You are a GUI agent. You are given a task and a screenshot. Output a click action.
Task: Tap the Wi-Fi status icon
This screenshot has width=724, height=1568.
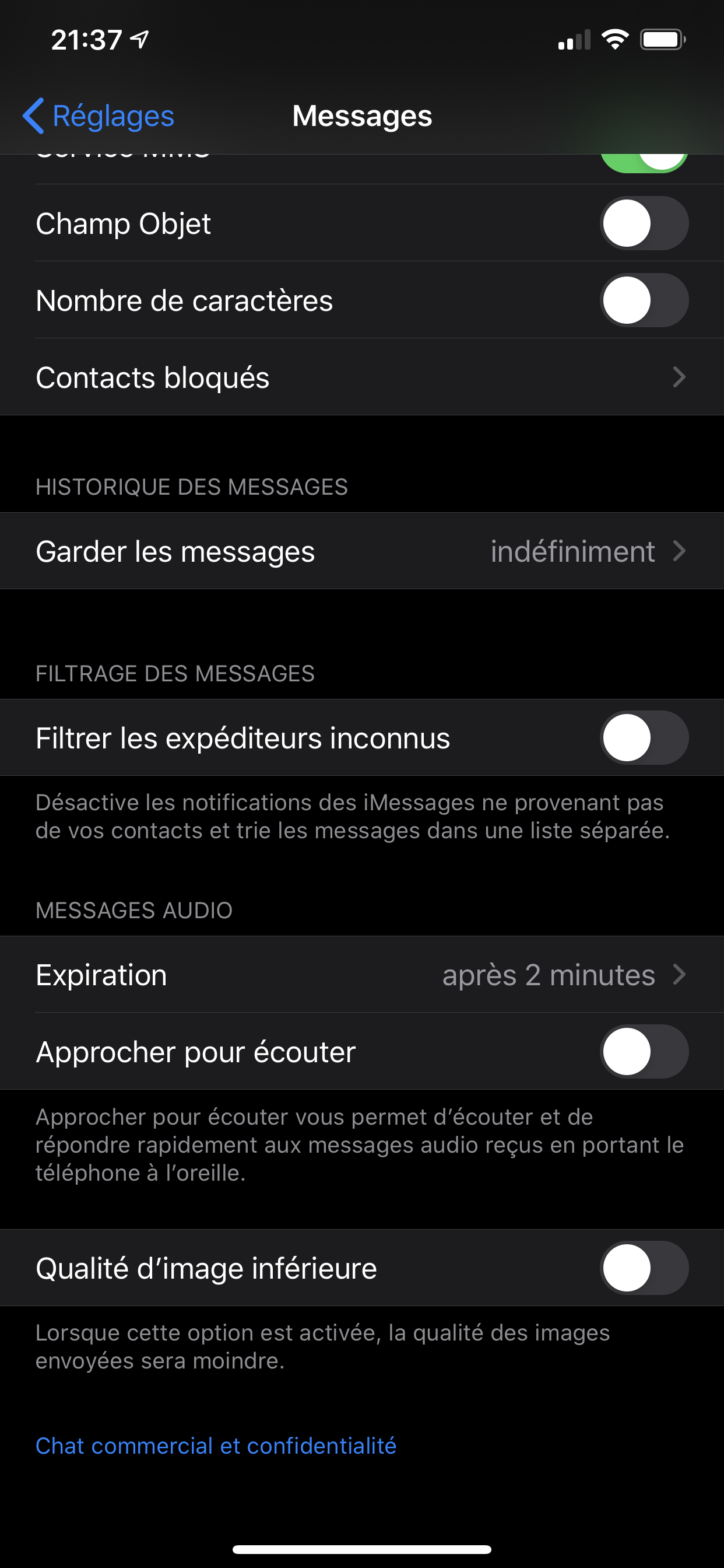click(614, 39)
